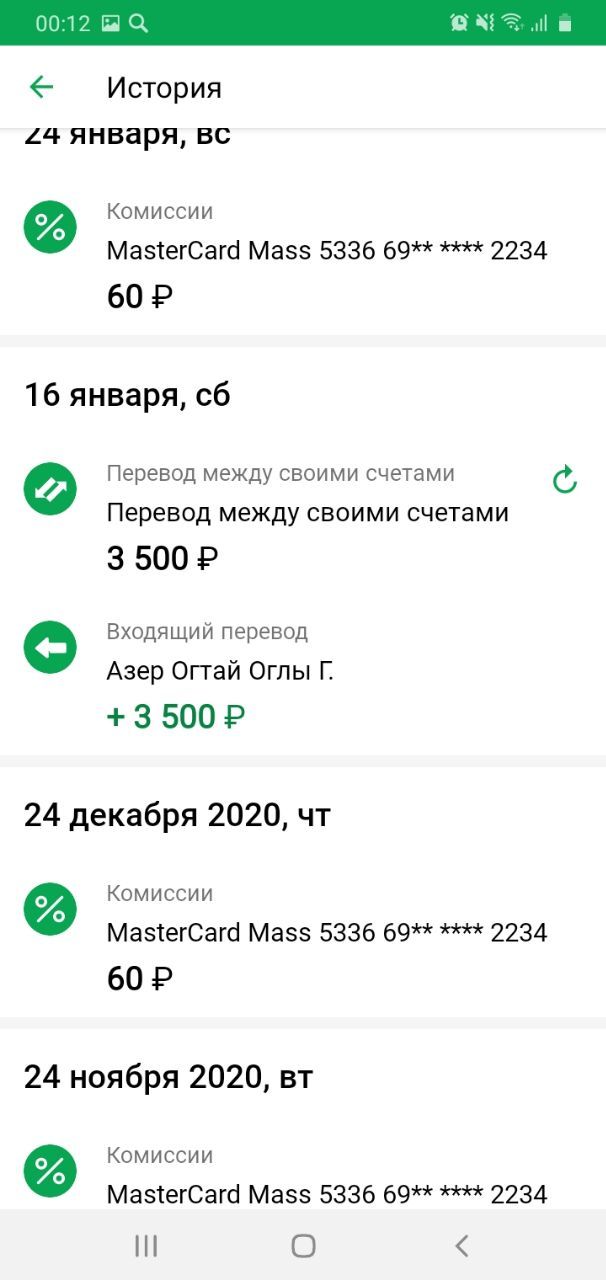Open the 3 500 ₽ transfer between own accounts
606x1280 pixels.
click(x=303, y=517)
